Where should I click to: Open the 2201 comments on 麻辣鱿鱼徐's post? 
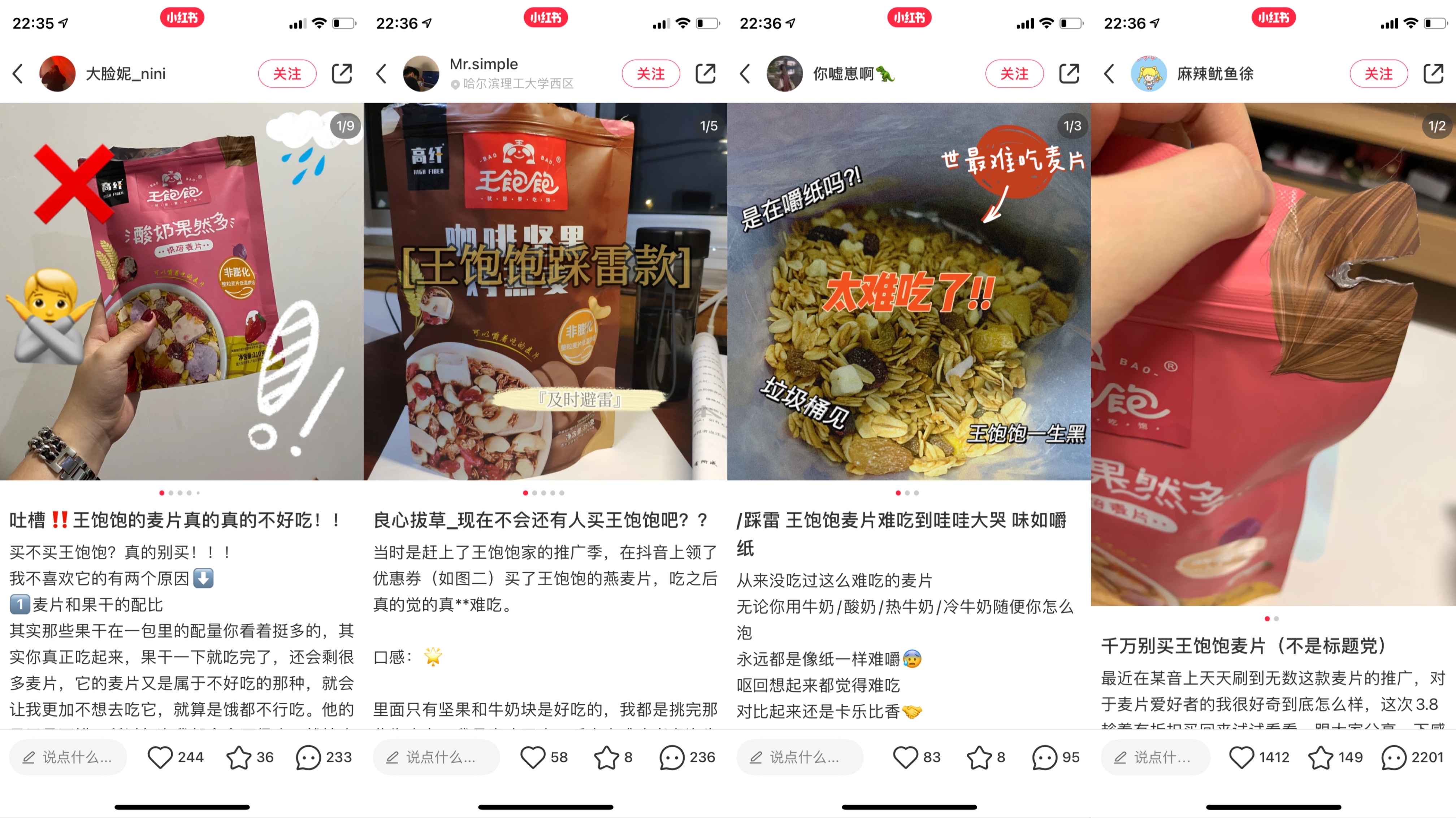click(1394, 757)
